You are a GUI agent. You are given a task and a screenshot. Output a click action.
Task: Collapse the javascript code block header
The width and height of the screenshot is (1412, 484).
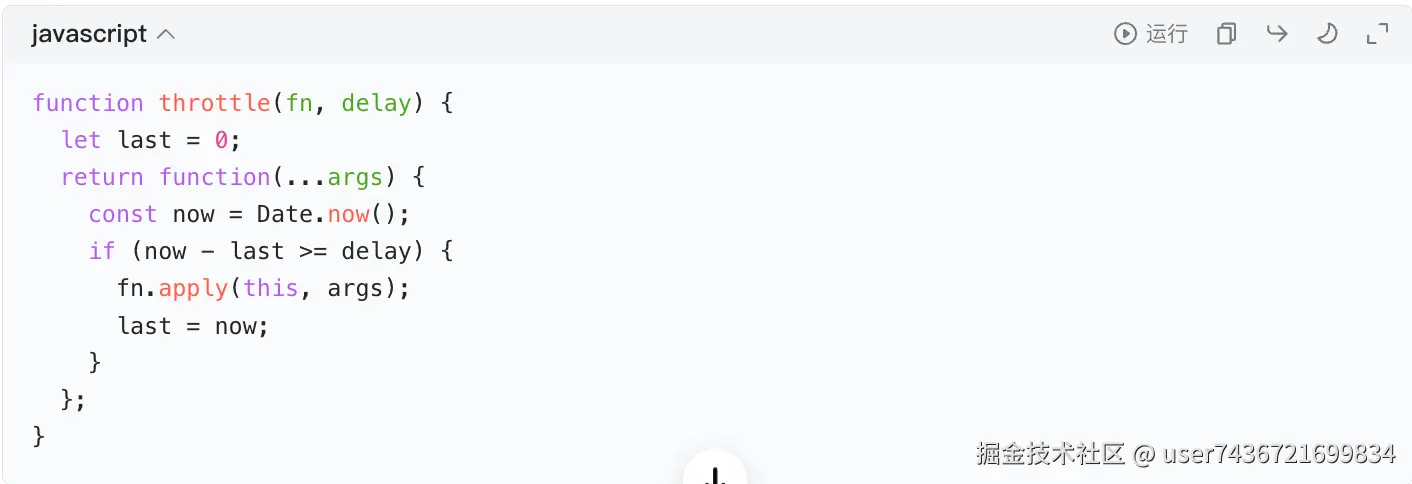click(166, 34)
